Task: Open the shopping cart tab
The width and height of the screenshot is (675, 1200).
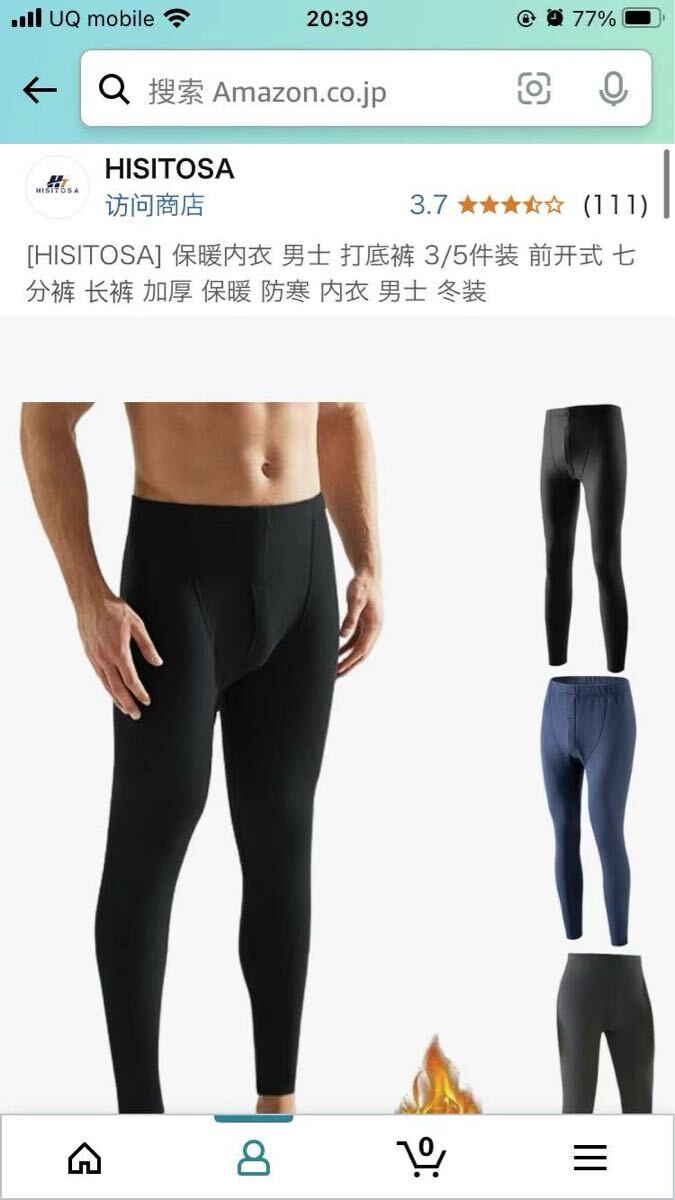Action: coord(422,1157)
